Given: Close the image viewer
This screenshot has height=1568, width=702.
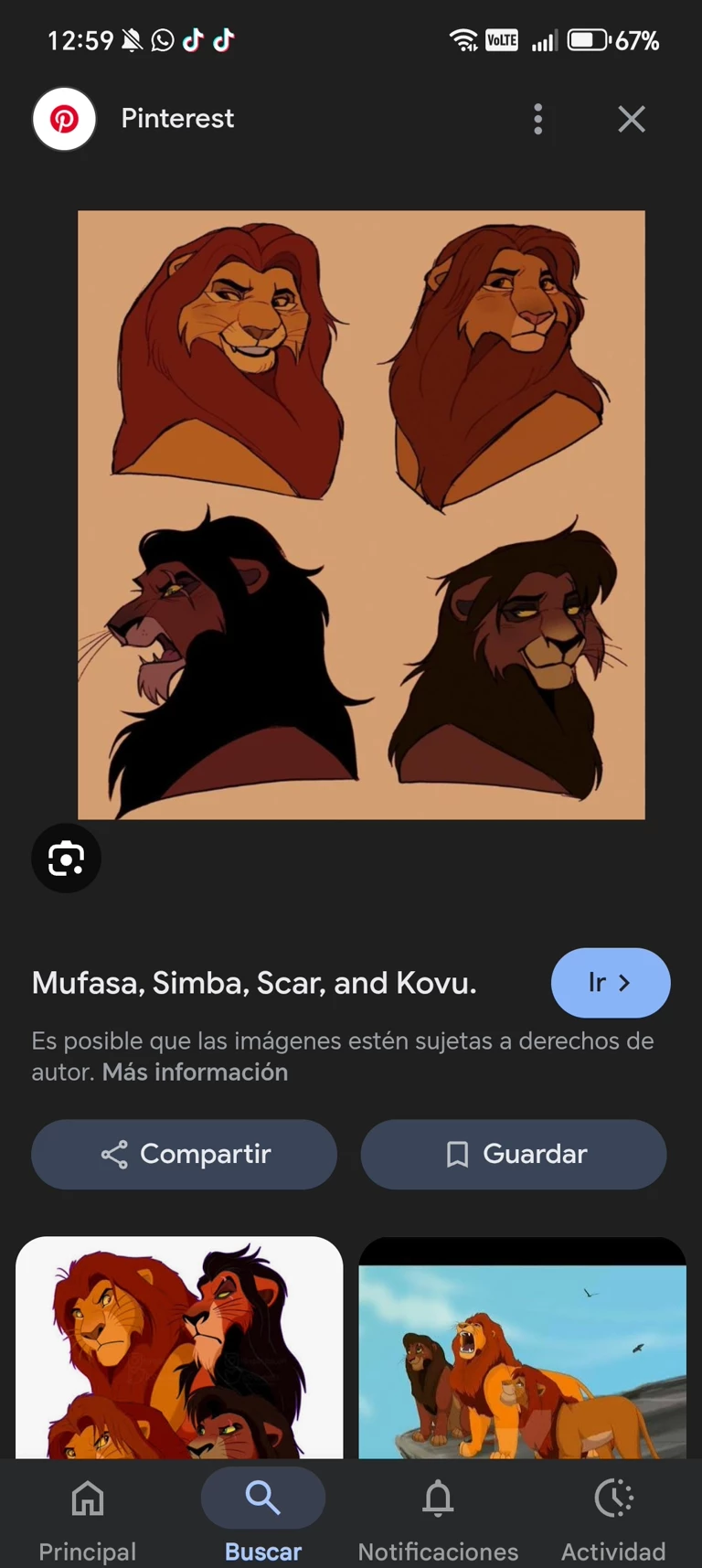Looking at the screenshot, I should tap(631, 119).
